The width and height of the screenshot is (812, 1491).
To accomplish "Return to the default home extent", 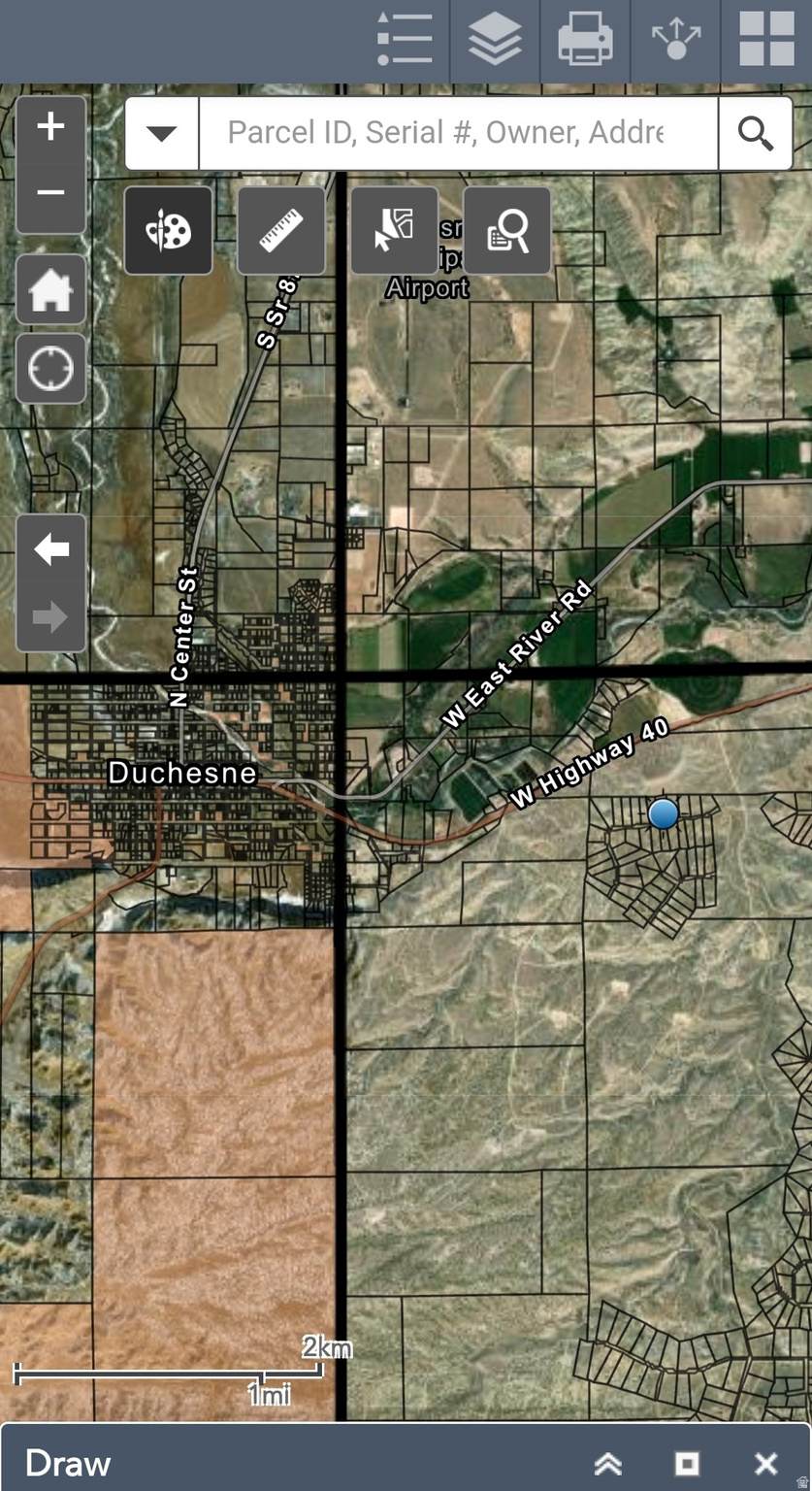I will point(50,289).
